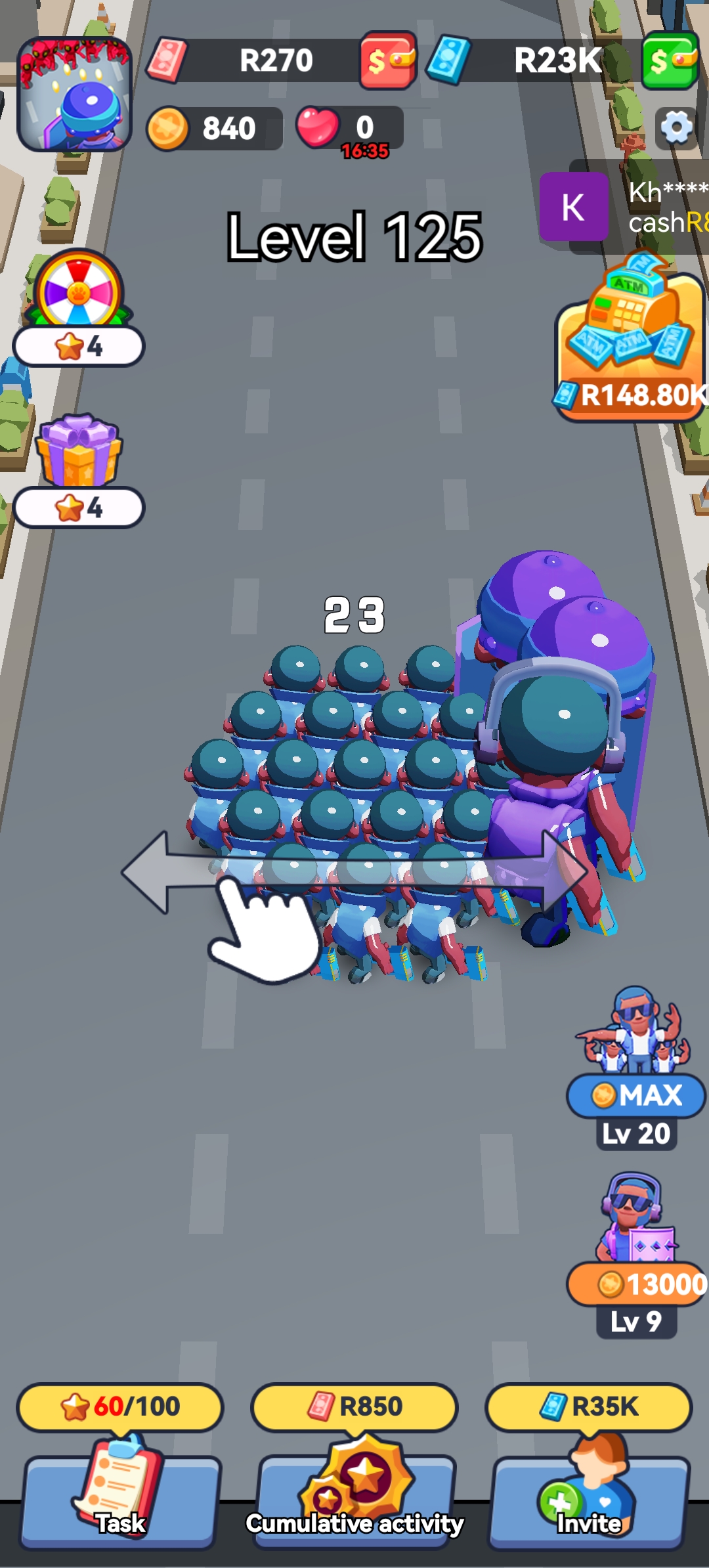Open the 840 gold coins balance
The width and height of the screenshot is (709, 1568).
214,129
